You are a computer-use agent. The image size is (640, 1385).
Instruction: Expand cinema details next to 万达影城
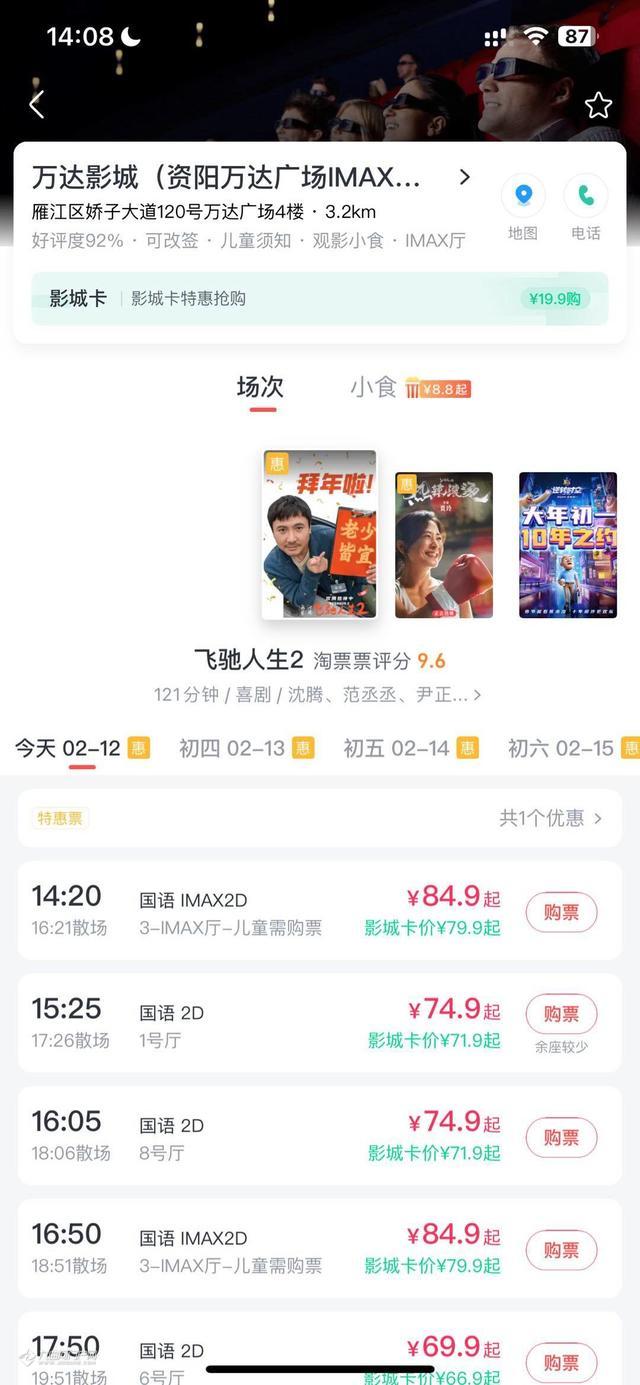pos(464,178)
